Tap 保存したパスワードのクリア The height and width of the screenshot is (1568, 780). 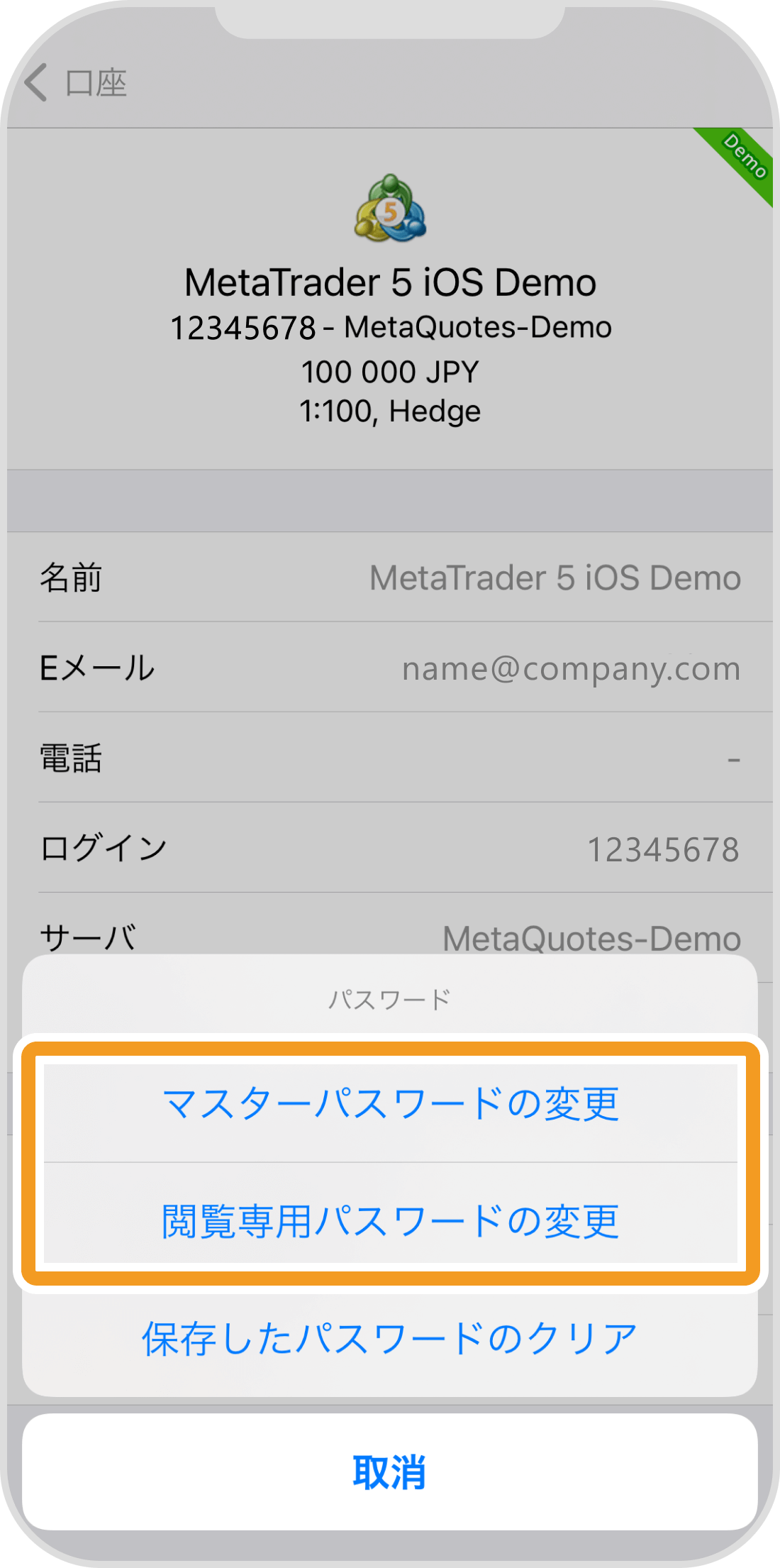click(x=390, y=1339)
